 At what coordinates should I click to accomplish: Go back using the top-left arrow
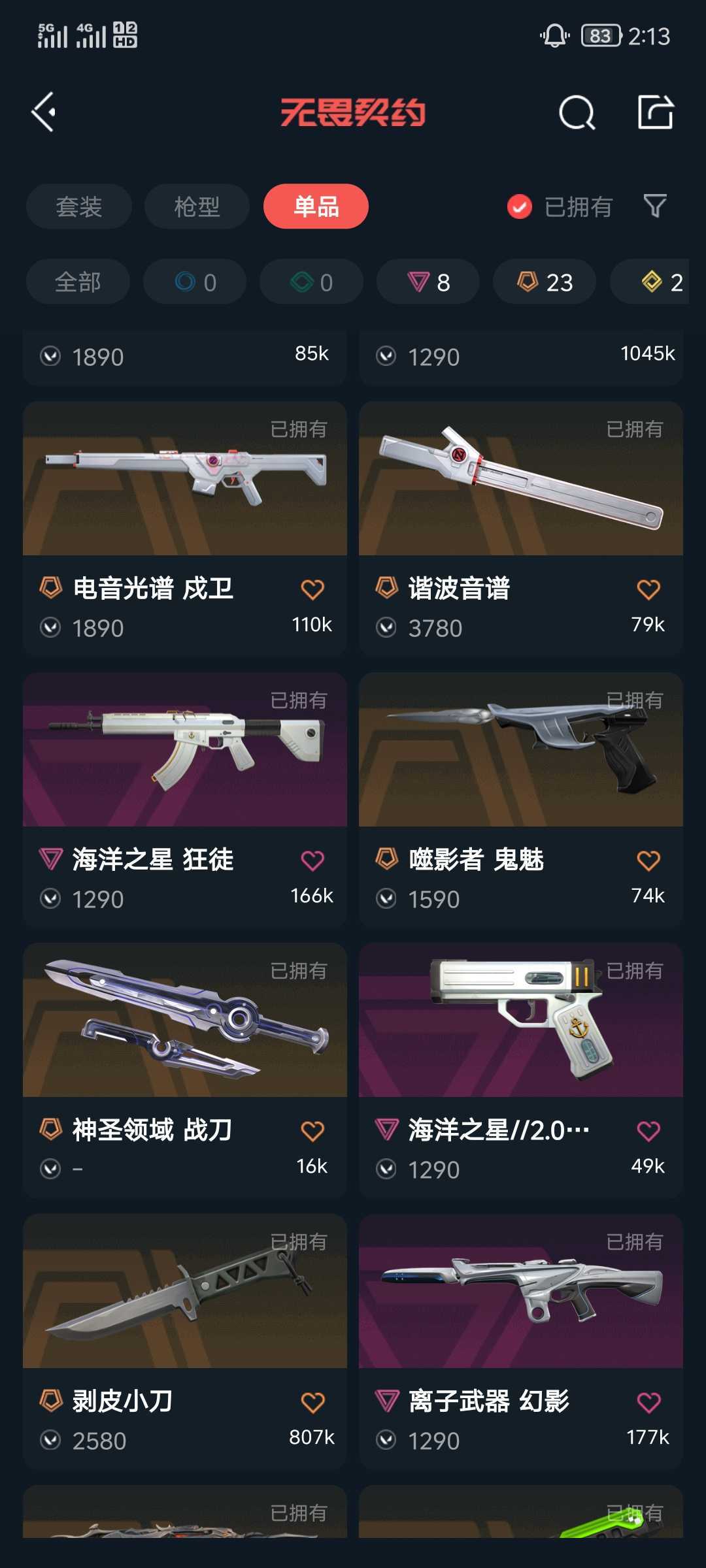tap(44, 112)
